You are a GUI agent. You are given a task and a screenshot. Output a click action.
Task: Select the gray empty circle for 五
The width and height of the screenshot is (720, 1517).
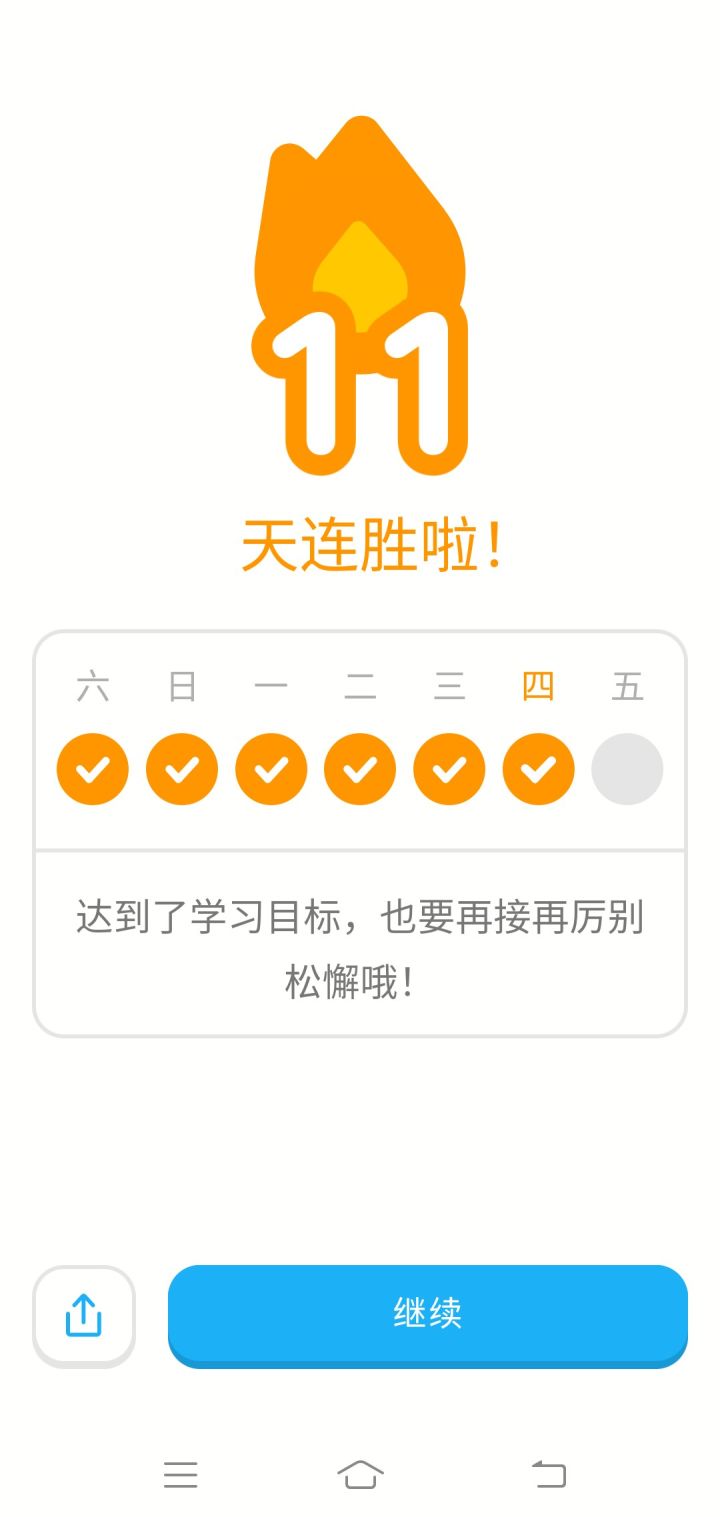627,768
